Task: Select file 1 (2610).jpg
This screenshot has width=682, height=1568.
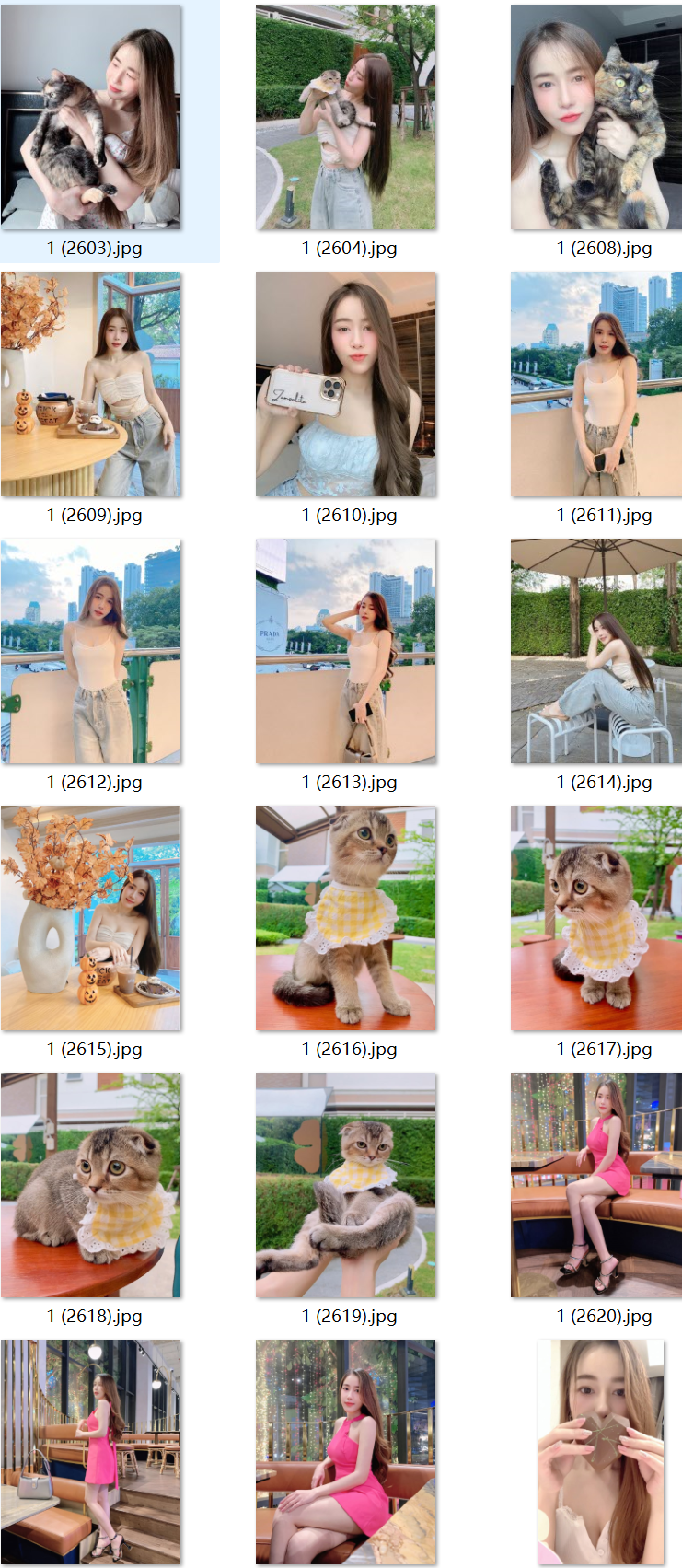Action: coord(346,384)
